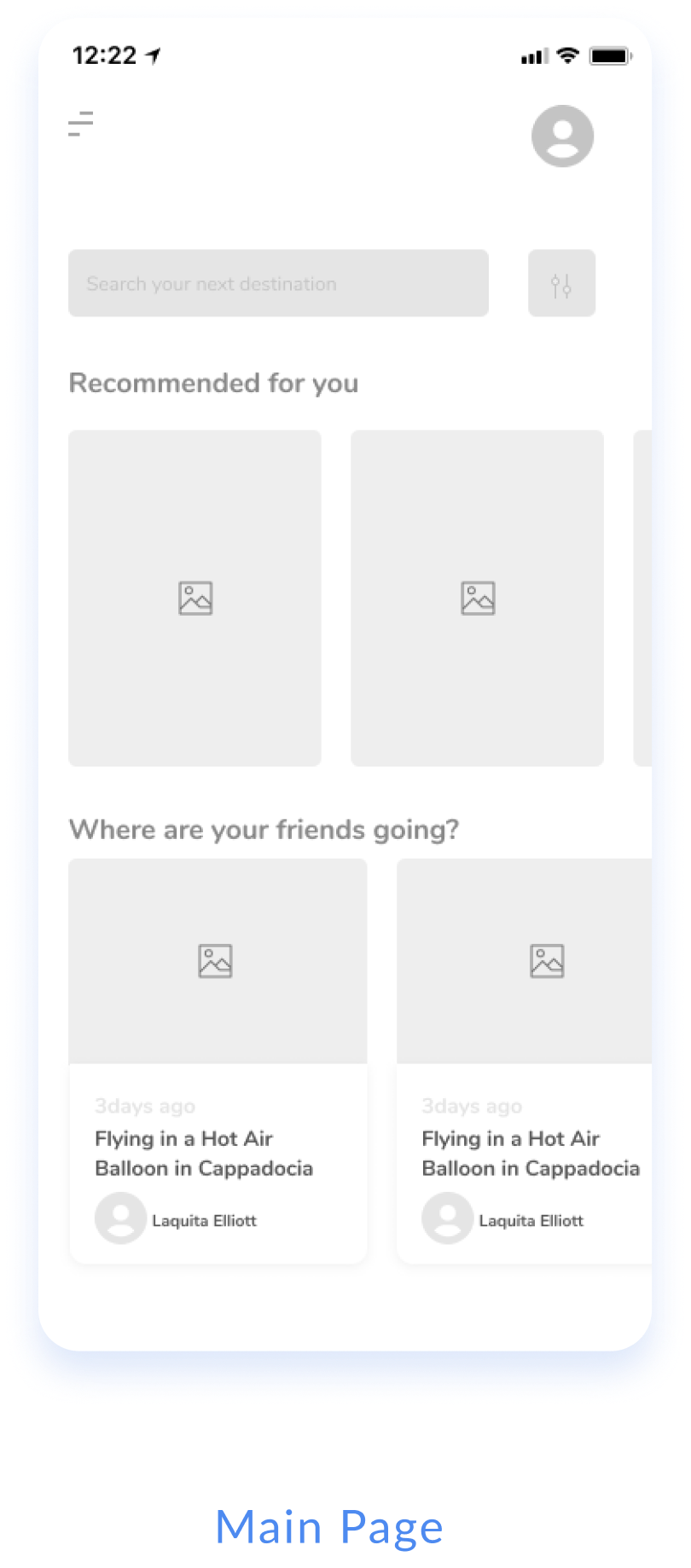
Task: Open the side menu
Action: click(x=80, y=124)
